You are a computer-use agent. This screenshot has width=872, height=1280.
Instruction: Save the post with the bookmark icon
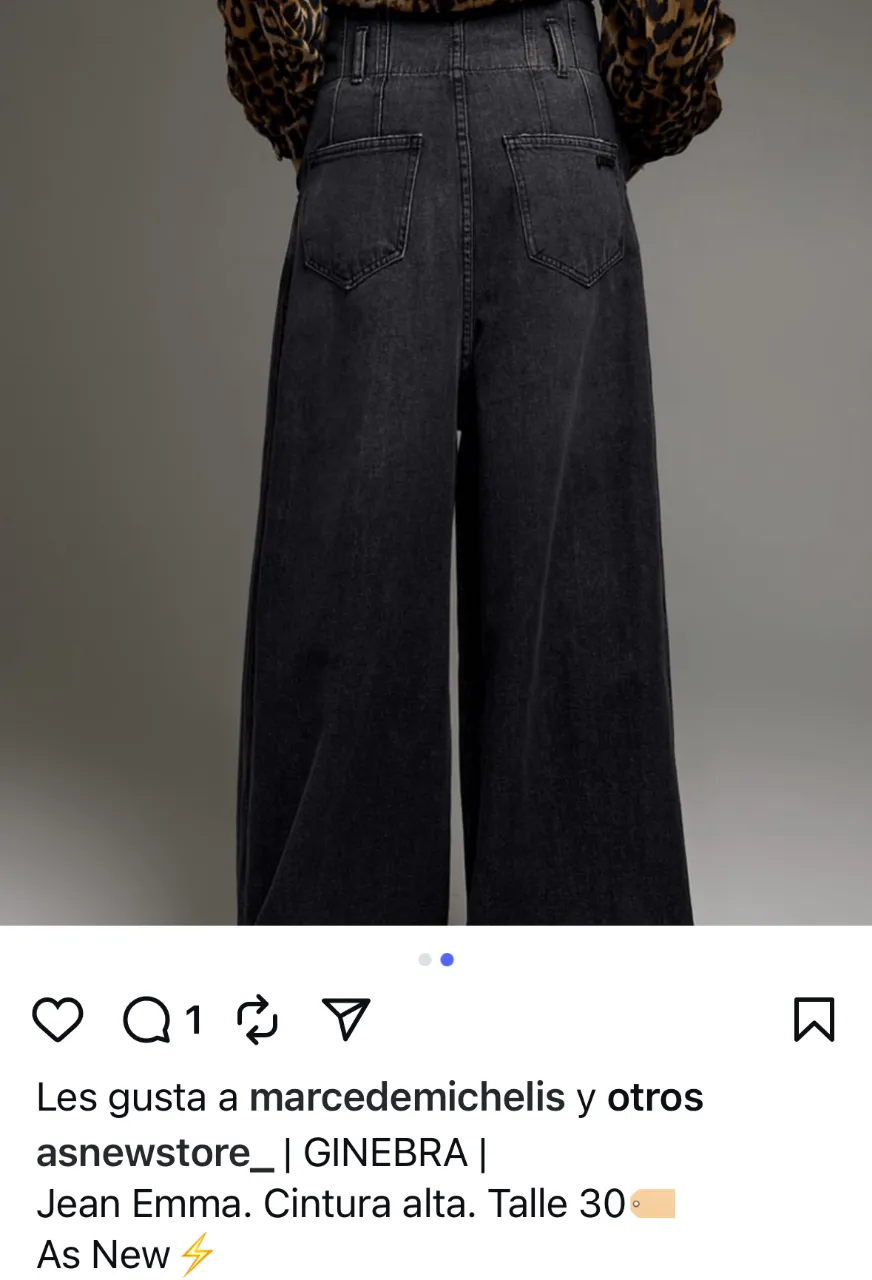(x=813, y=1020)
